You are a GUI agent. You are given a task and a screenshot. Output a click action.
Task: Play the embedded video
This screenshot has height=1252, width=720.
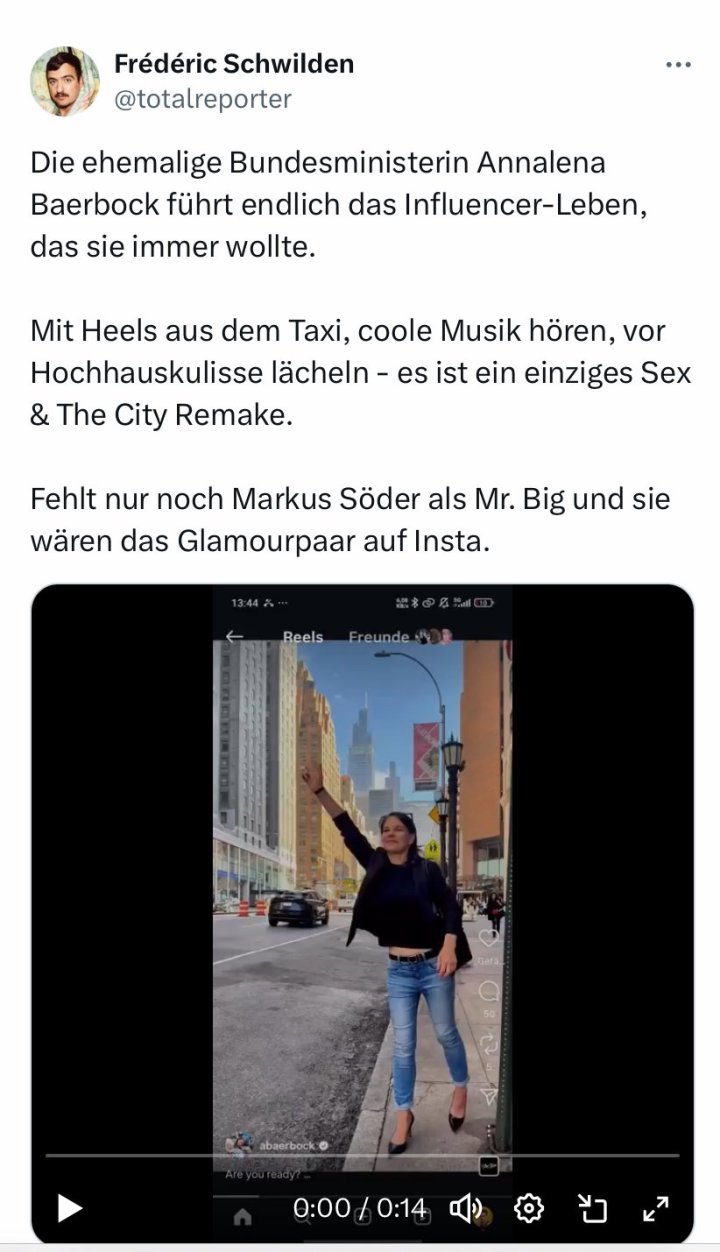[x=69, y=1208]
